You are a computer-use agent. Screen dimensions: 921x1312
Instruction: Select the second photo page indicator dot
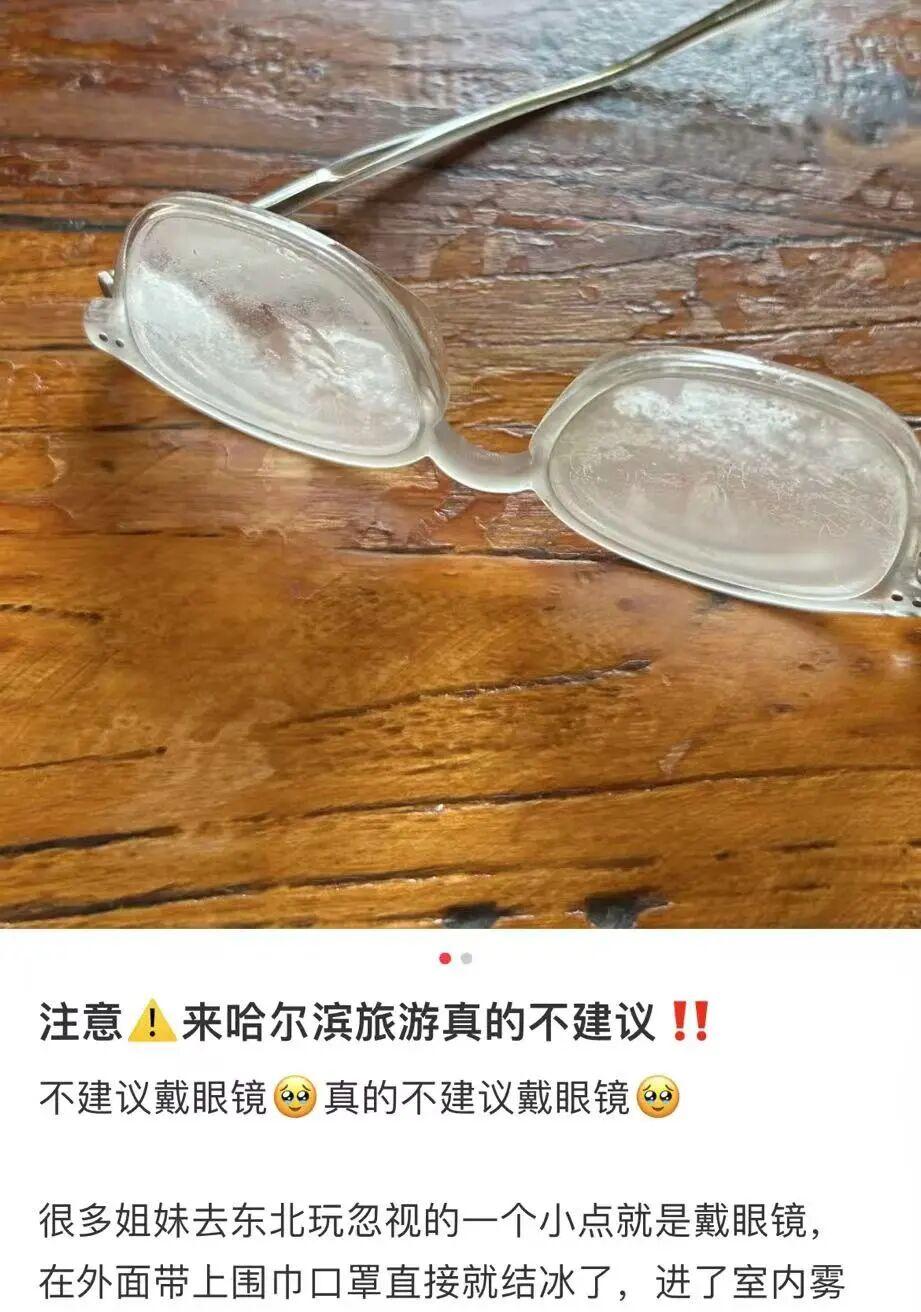coord(467,959)
